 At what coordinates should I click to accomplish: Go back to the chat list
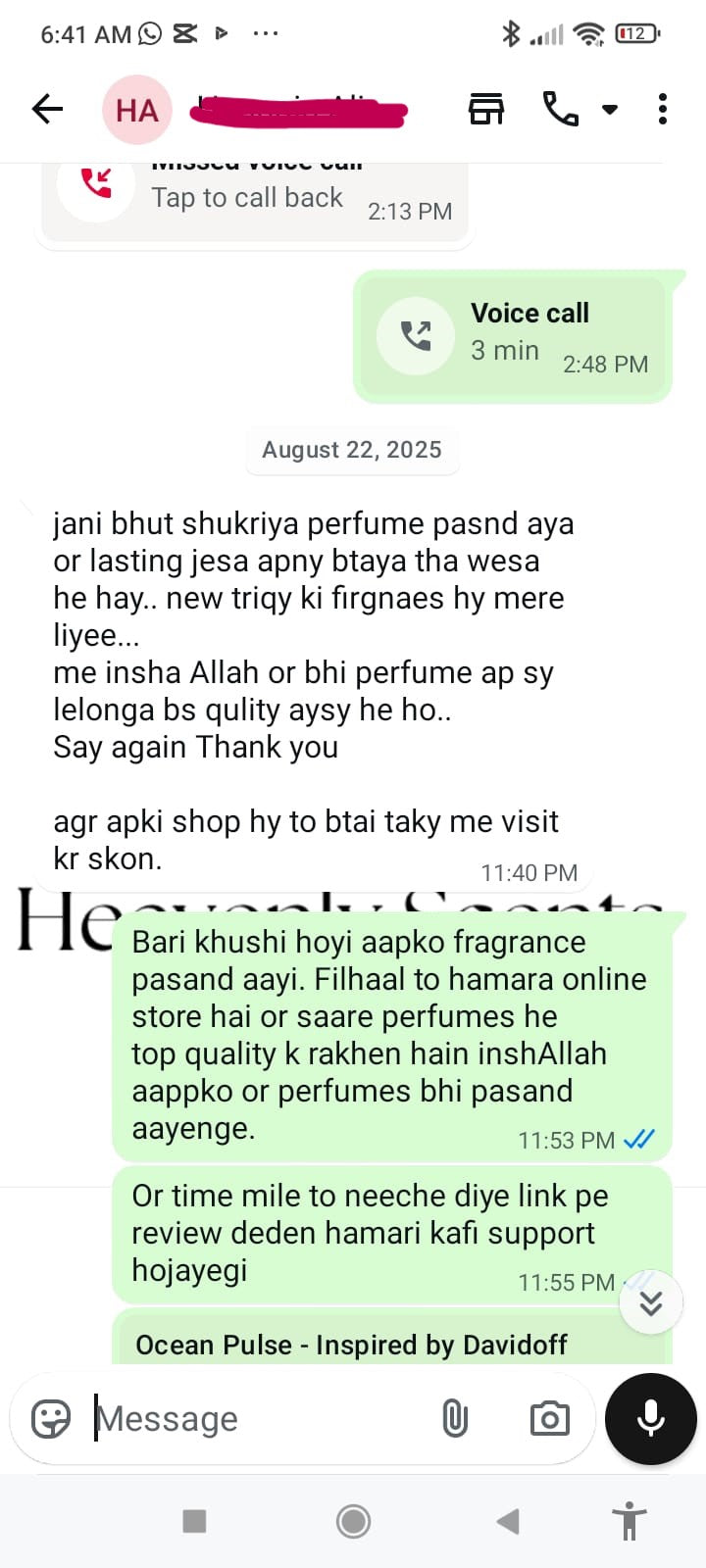click(47, 109)
